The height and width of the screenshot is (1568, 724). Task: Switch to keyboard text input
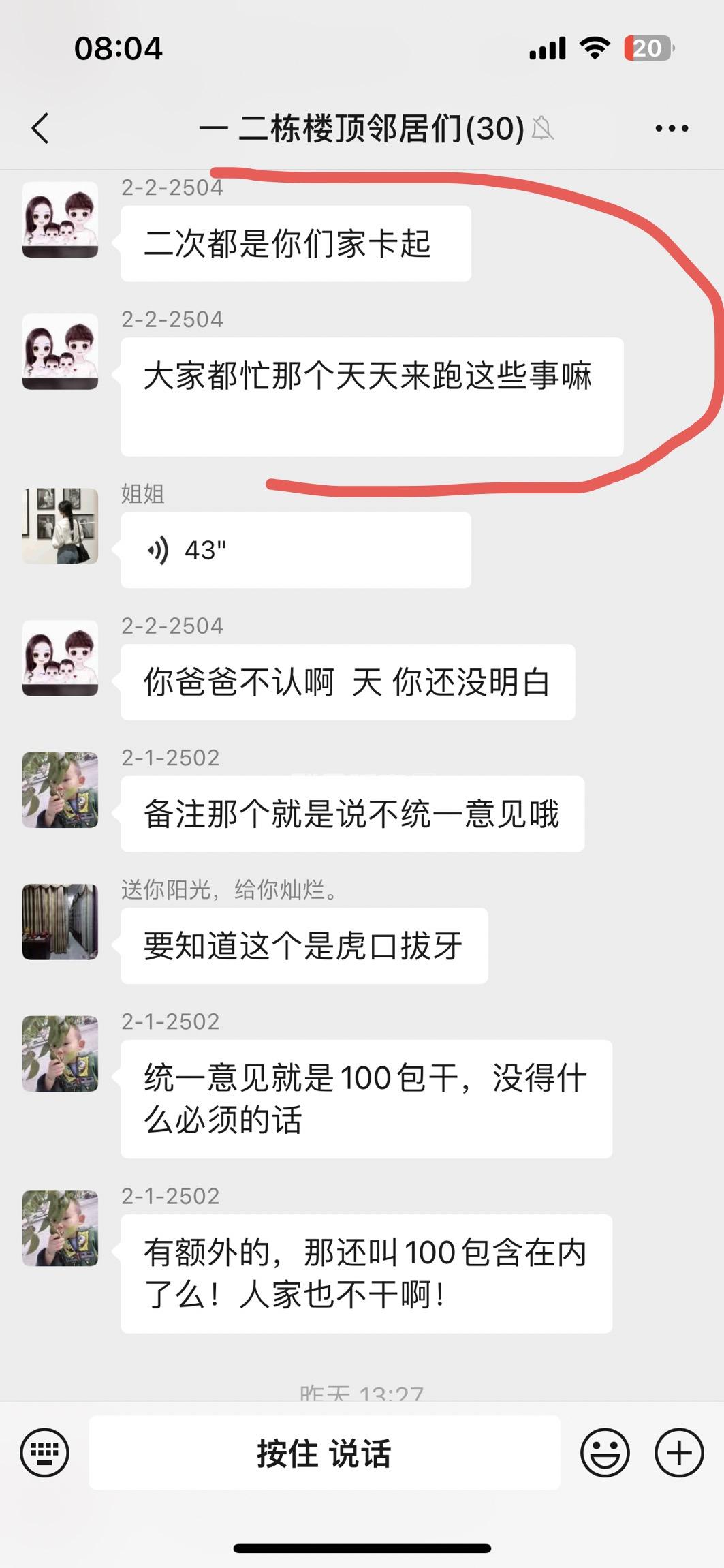tap(45, 1453)
